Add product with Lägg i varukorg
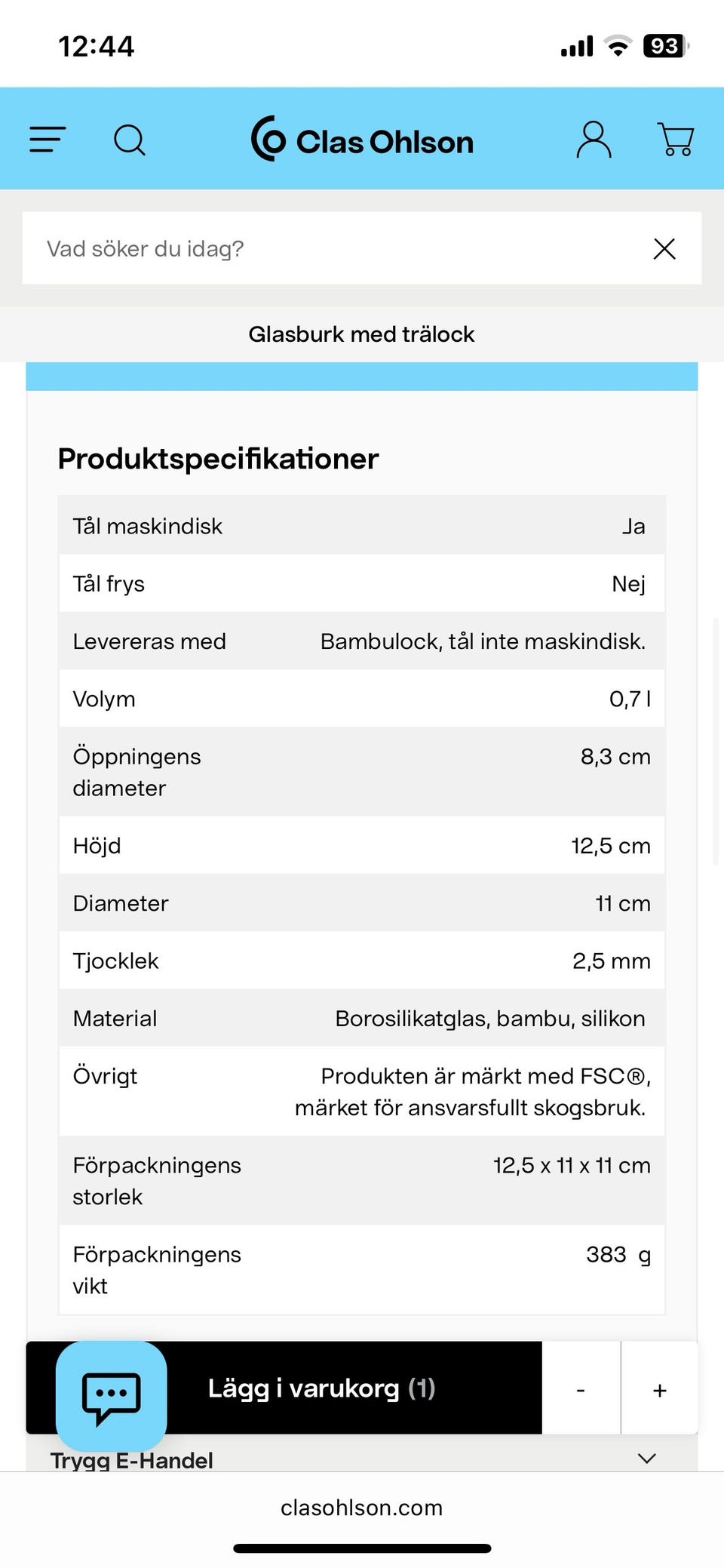This screenshot has width=724, height=1568. [321, 1388]
